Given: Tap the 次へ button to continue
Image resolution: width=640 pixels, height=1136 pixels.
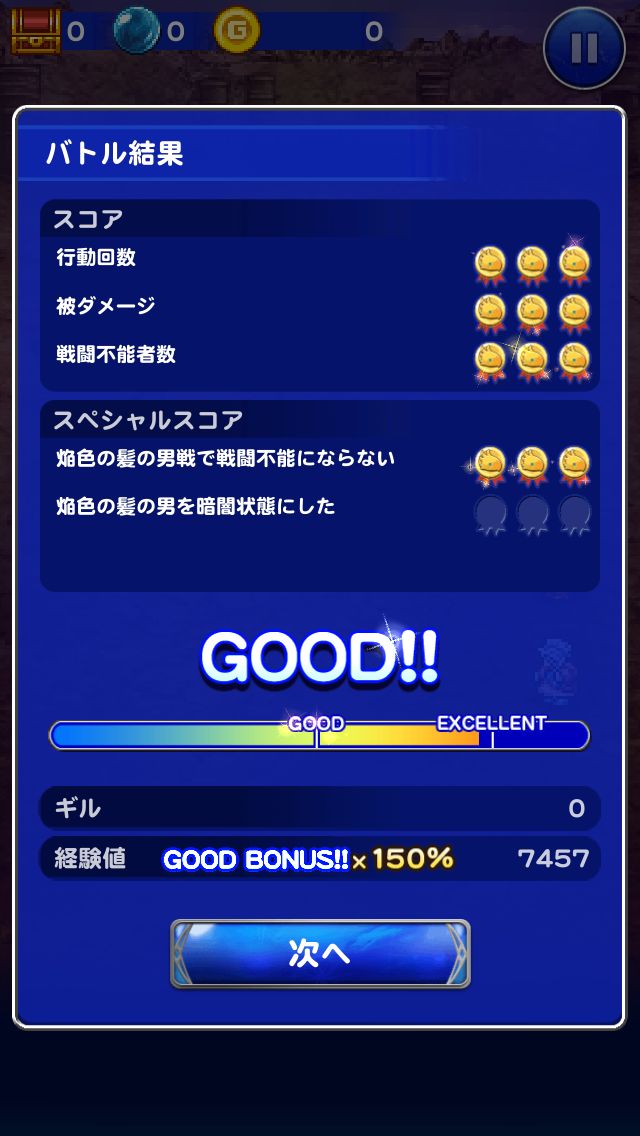Looking at the screenshot, I should tap(320, 953).
